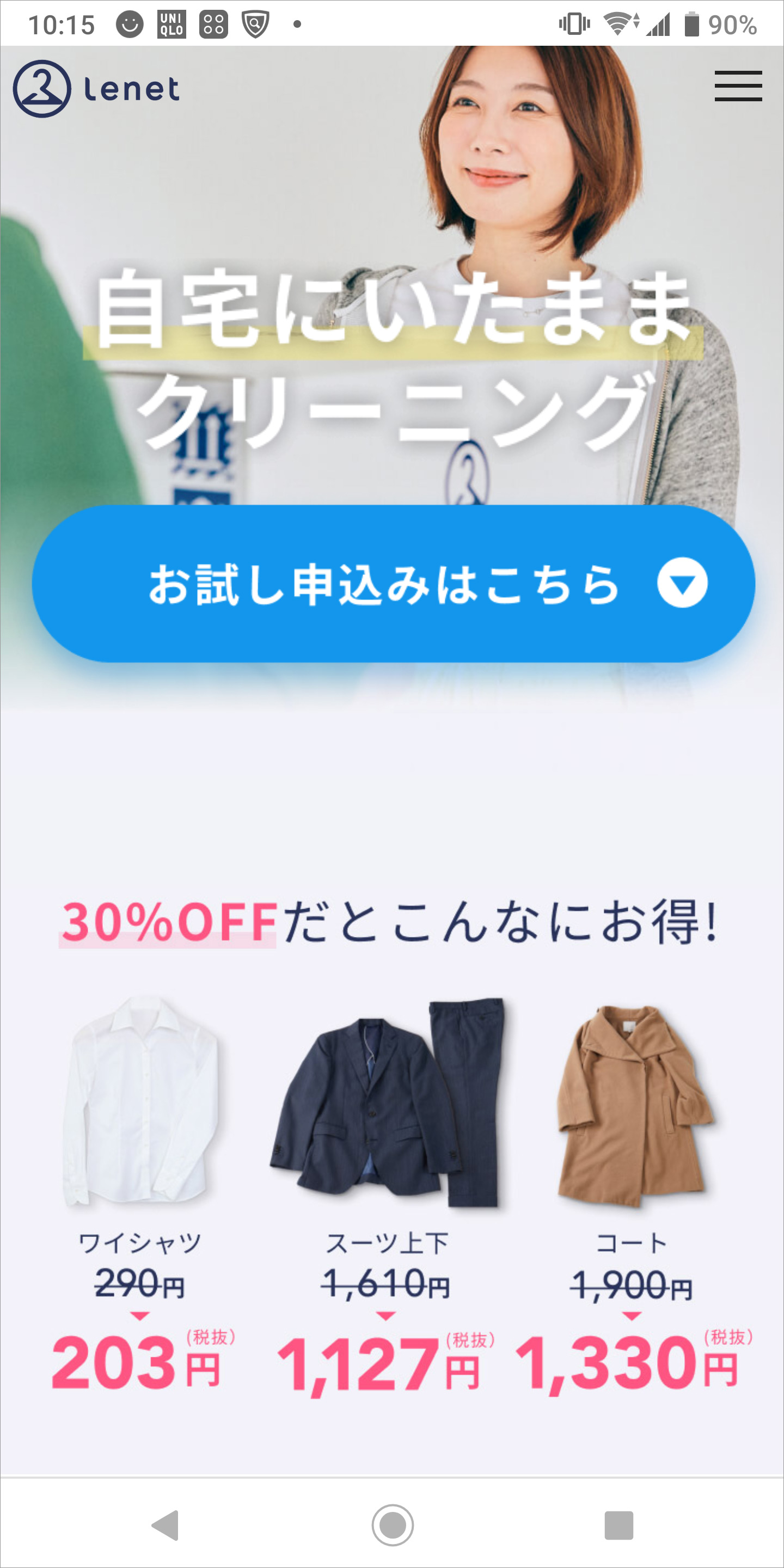
Task: Go back with the system back button
Action: coord(165,1526)
